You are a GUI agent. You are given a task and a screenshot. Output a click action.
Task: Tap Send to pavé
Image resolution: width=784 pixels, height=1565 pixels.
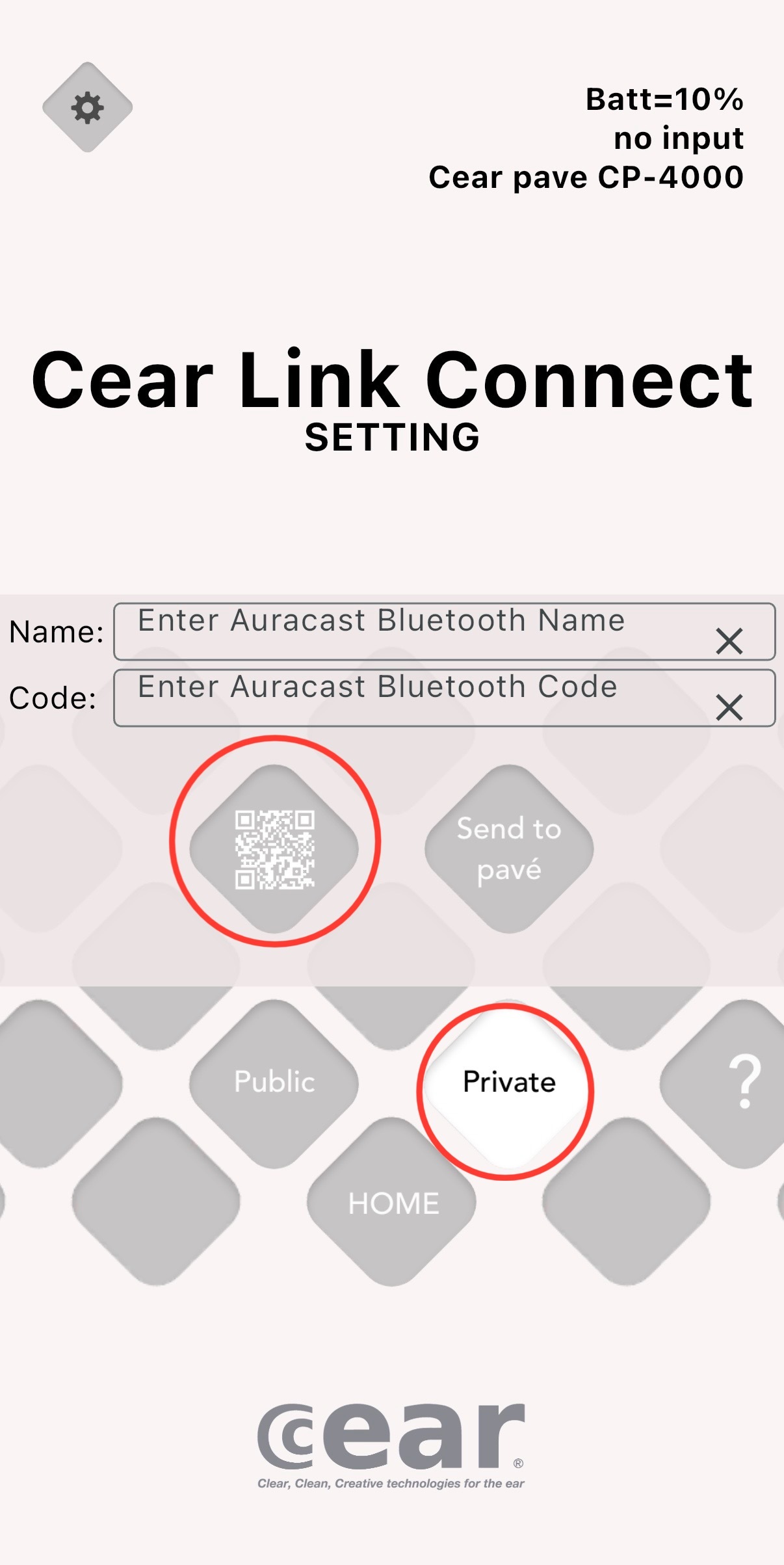[x=509, y=848]
